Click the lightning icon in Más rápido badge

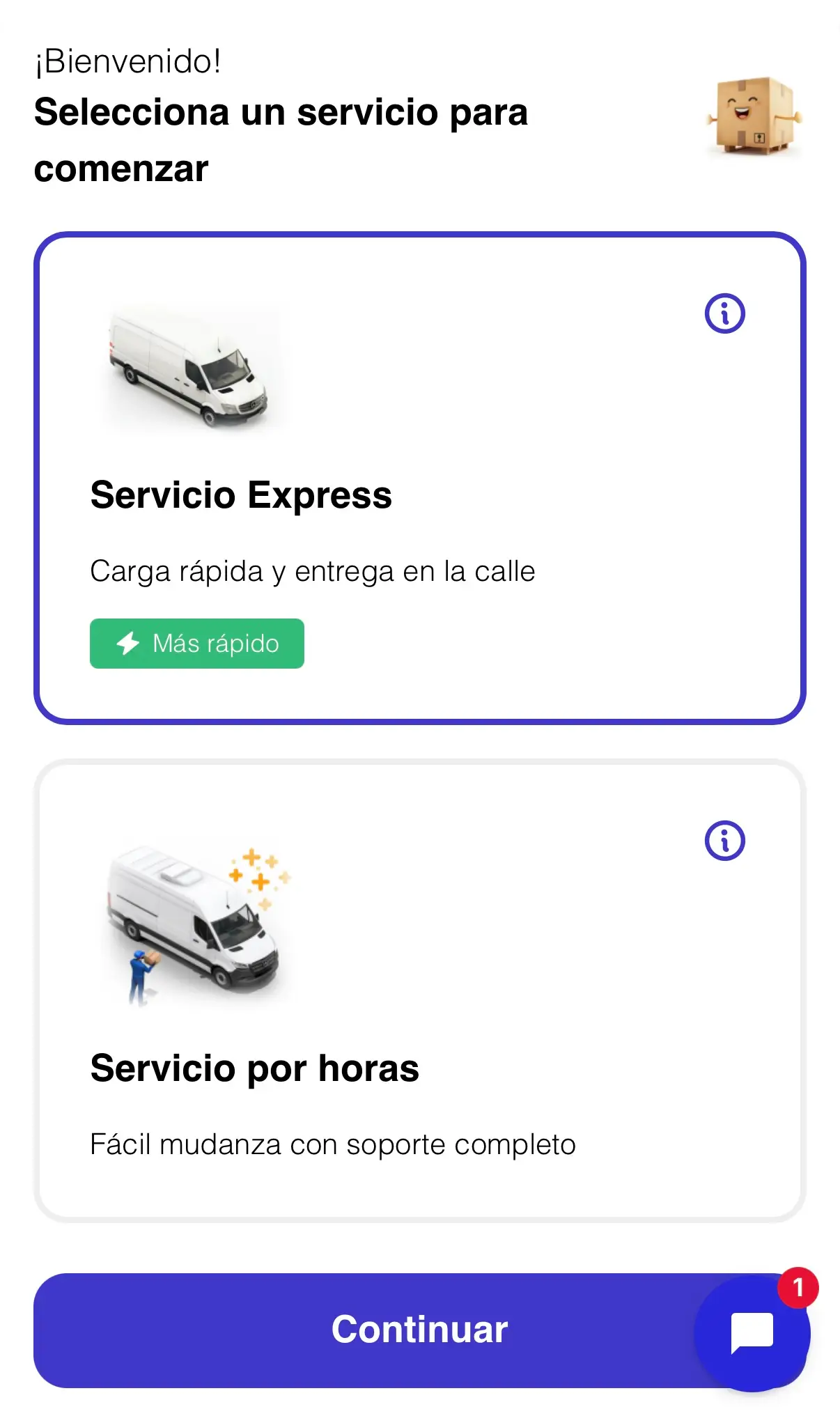point(129,643)
